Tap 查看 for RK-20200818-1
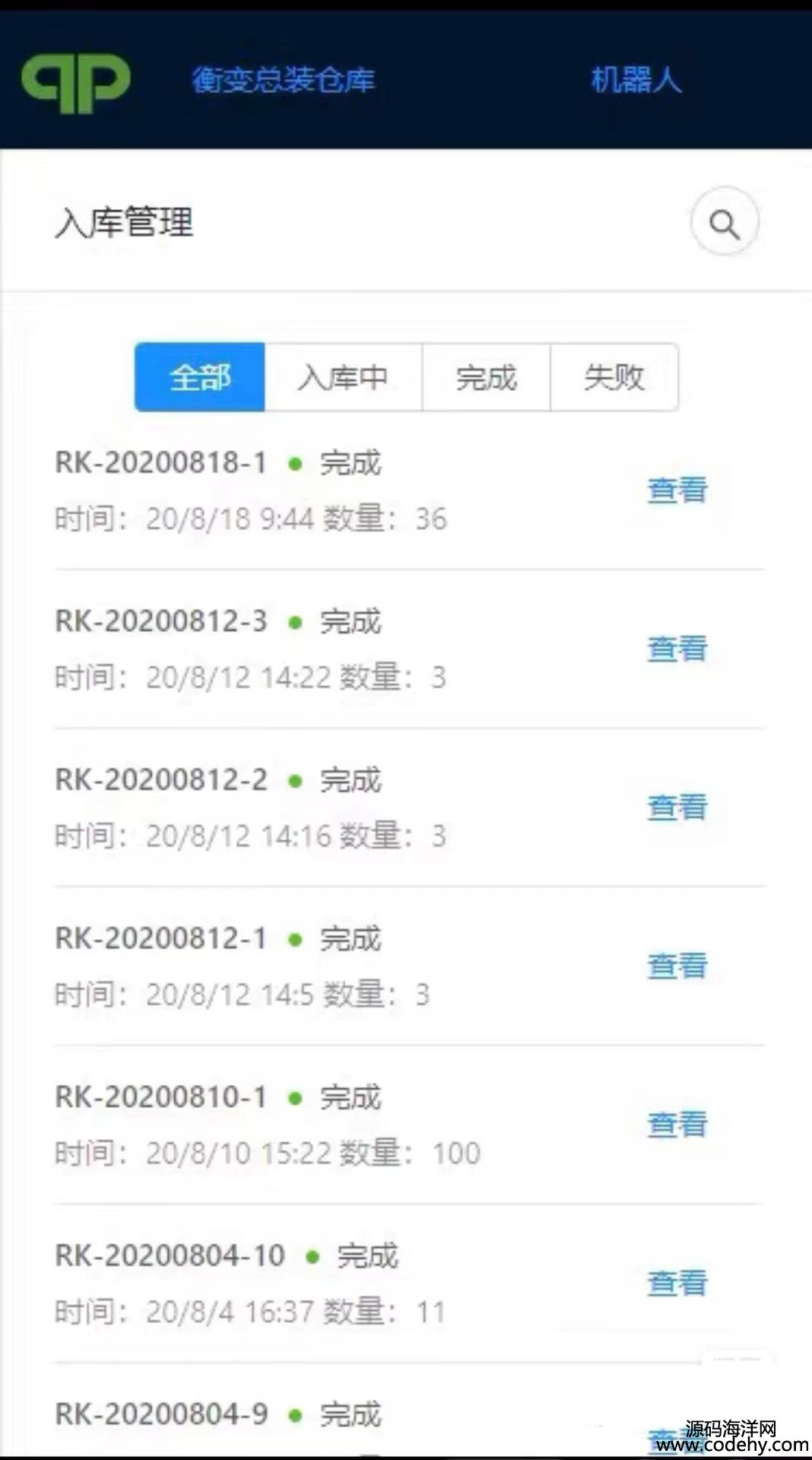This screenshot has width=812, height=1460. (x=677, y=490)
